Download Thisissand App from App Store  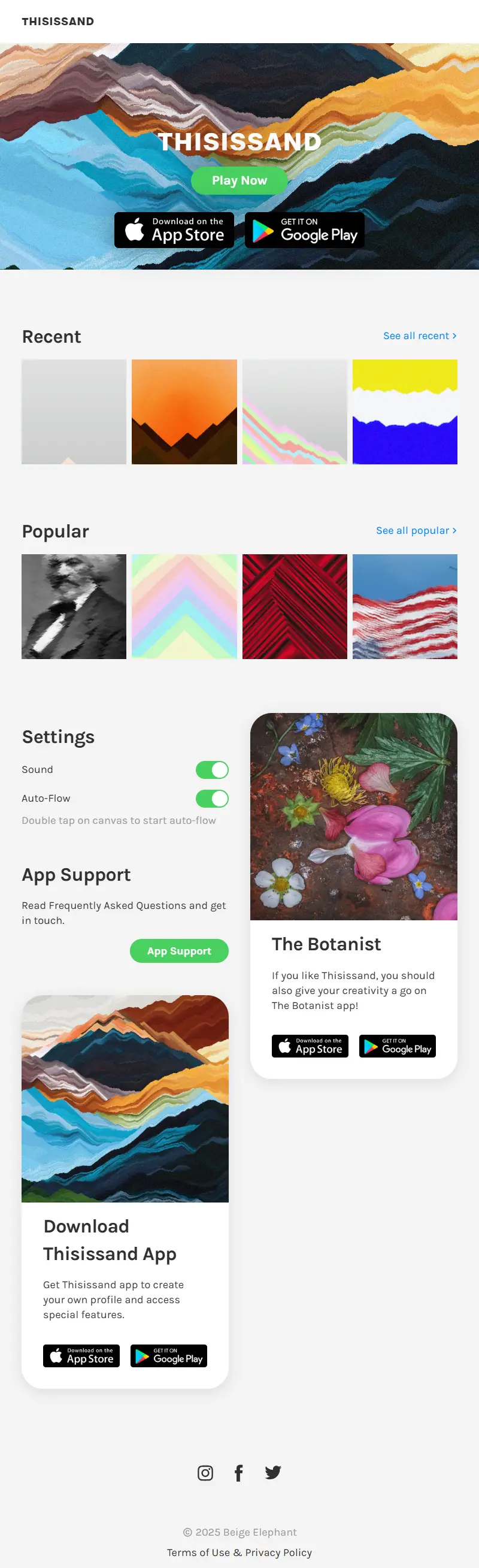[x=81, y=1356]
